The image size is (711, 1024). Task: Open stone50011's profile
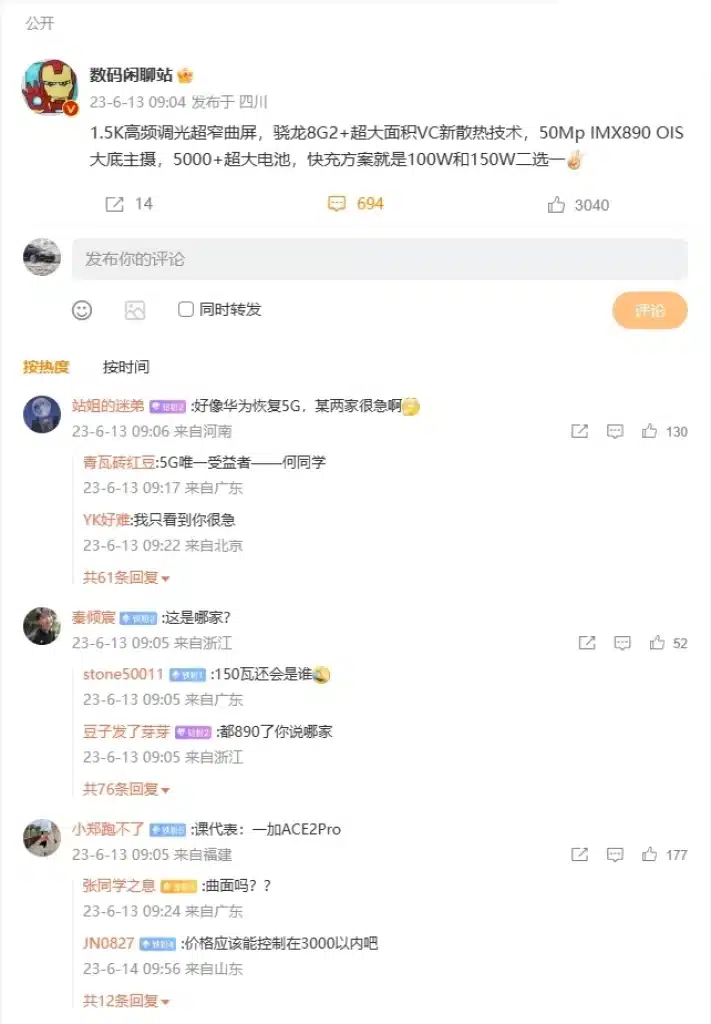123,675
